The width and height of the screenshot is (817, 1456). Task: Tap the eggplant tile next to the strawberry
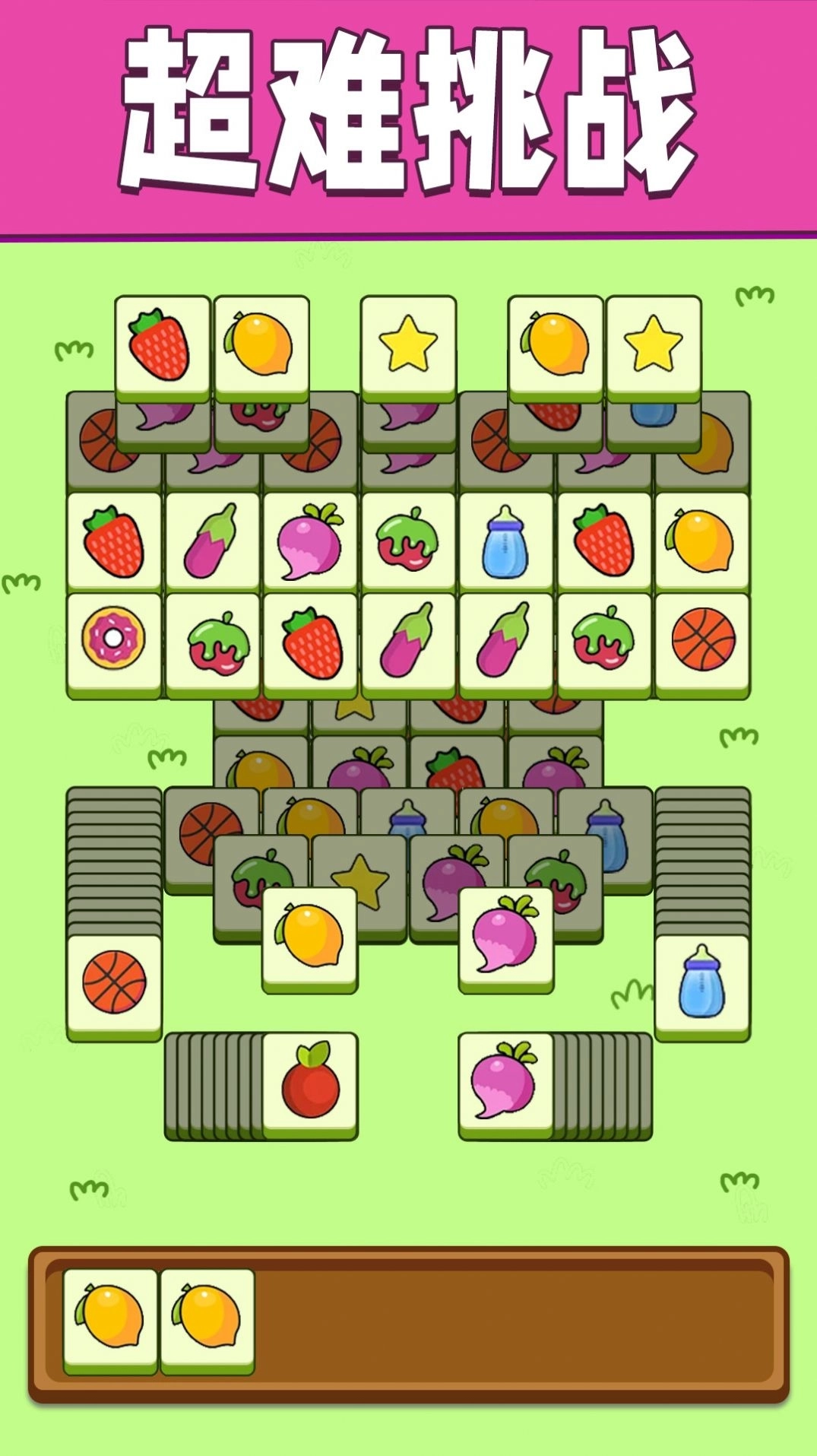tap(211, 544)
